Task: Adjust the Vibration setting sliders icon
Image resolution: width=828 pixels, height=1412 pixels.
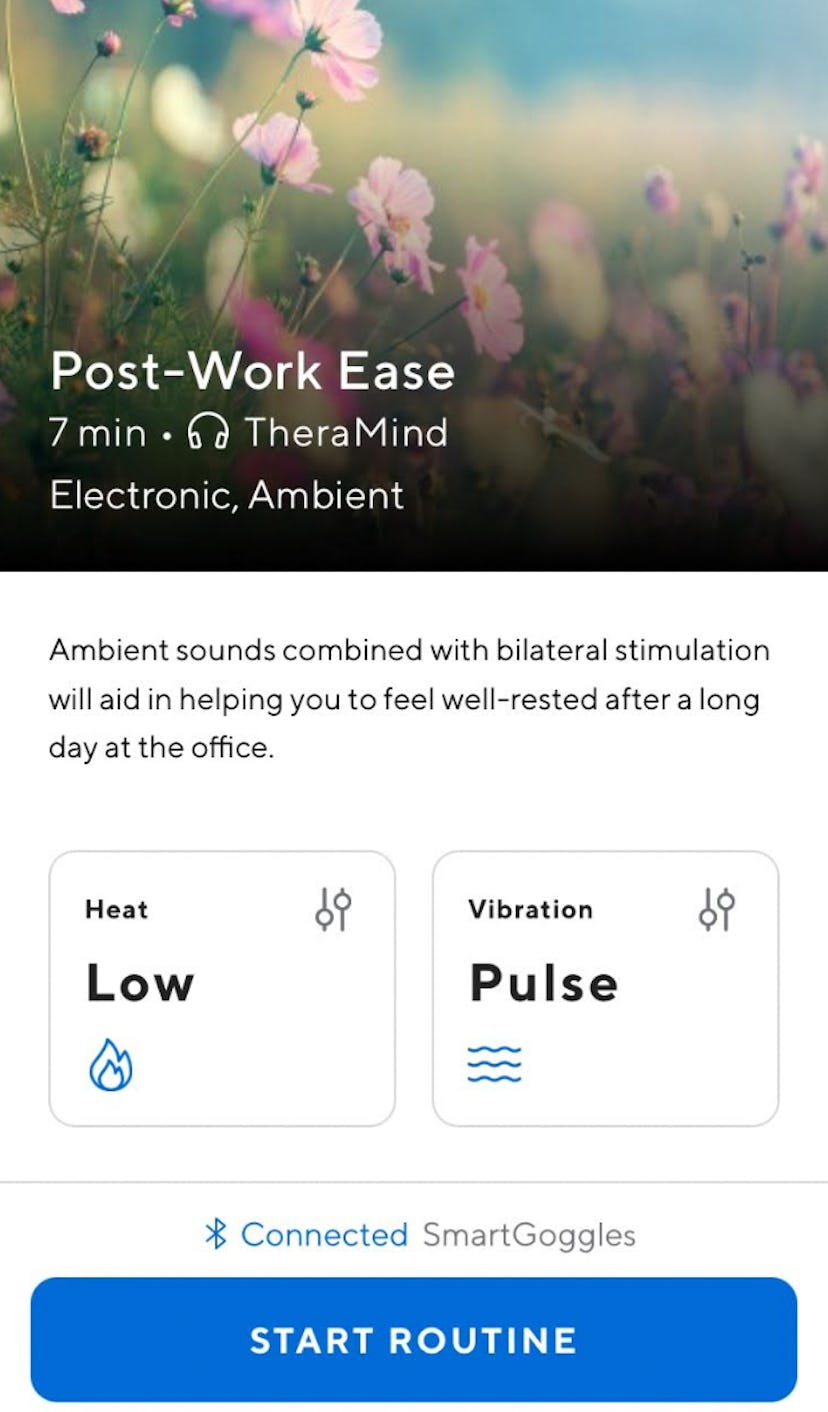Action: point(717,909)
